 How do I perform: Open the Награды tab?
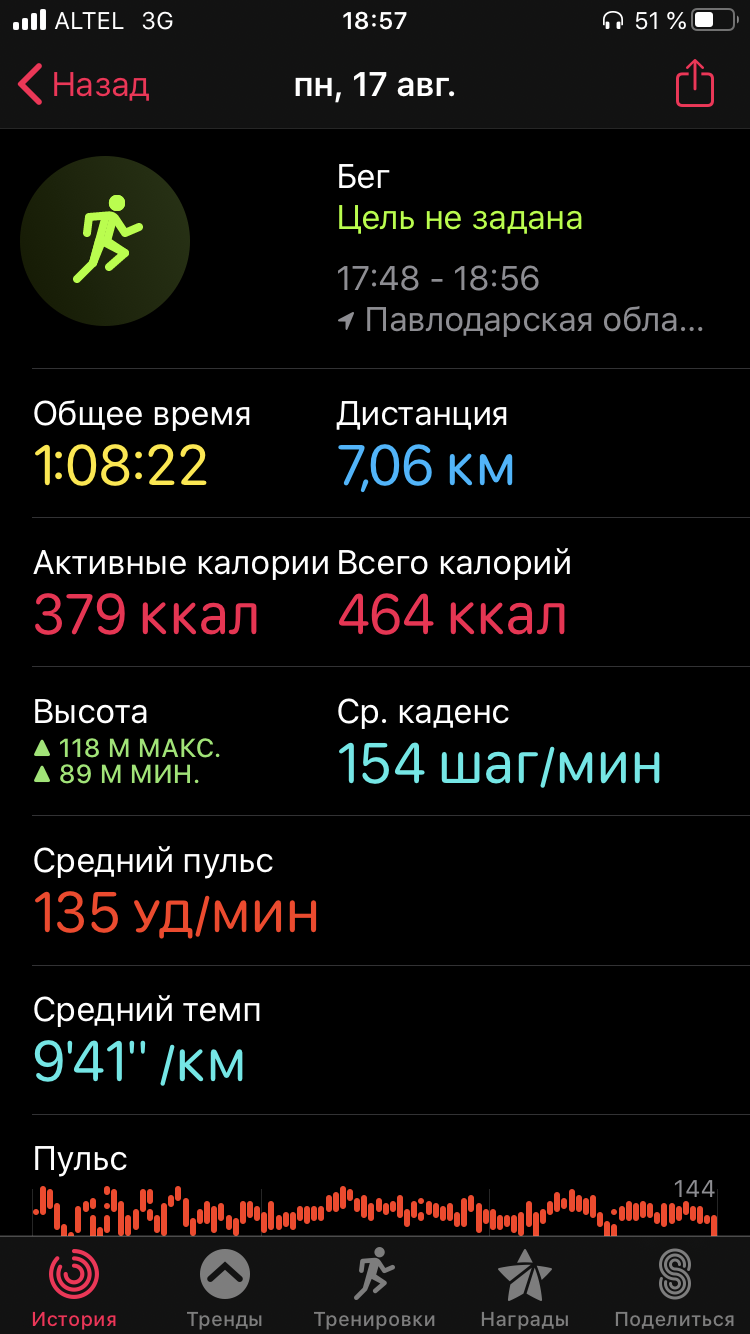[x=524, y=1286]
